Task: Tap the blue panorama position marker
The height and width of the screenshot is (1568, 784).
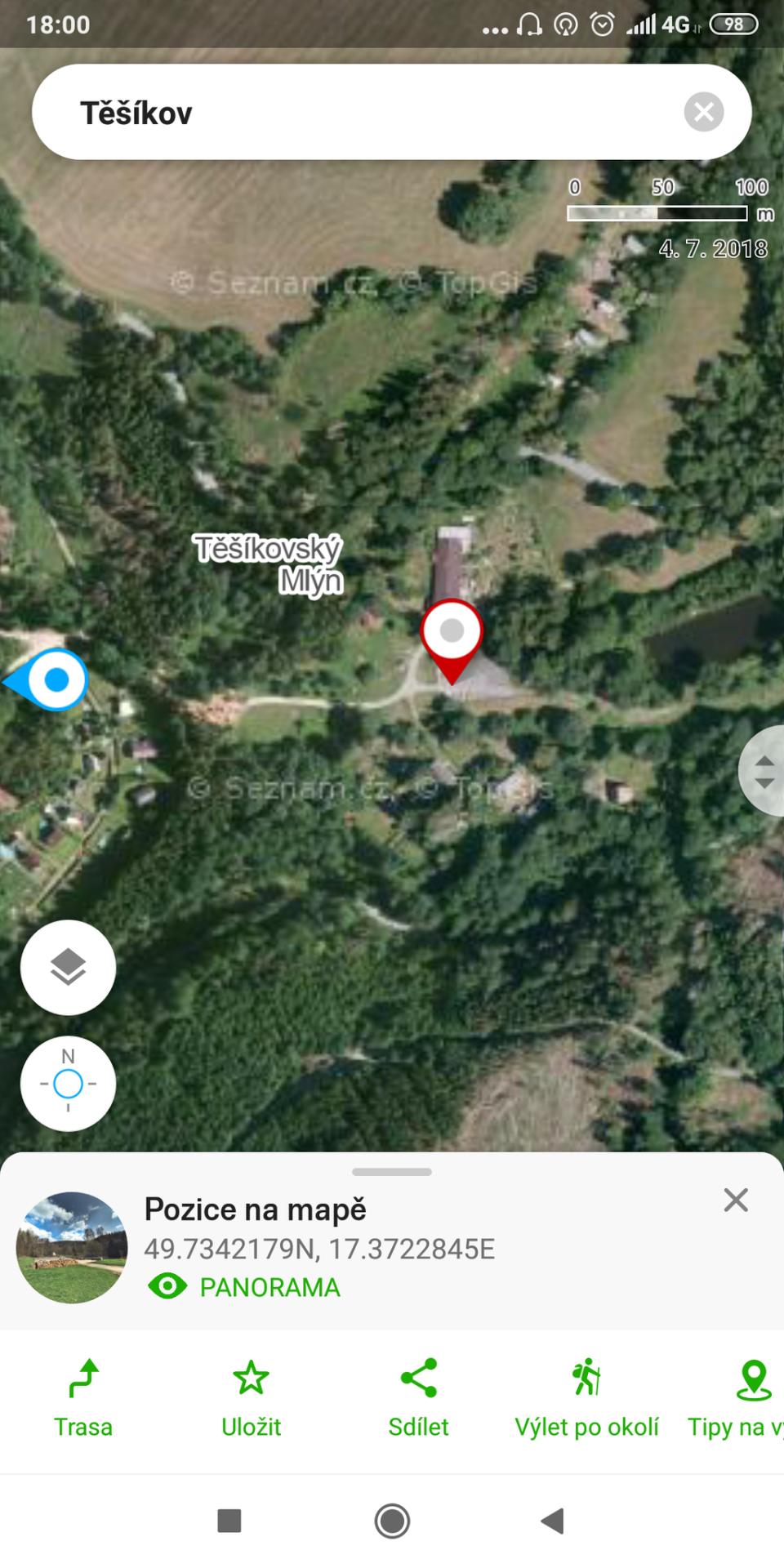Action: point(53,679)
